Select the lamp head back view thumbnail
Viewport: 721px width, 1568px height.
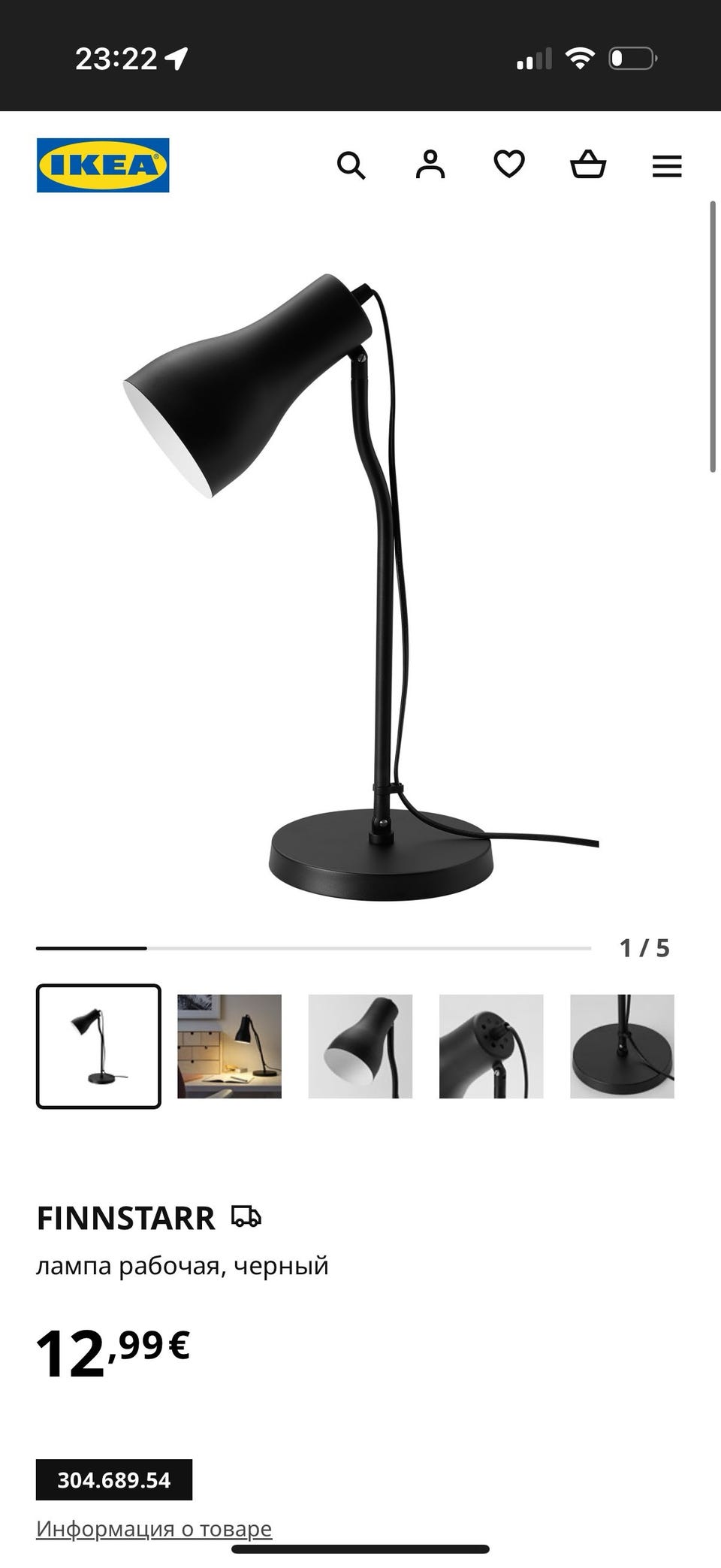click(491, 1047)
